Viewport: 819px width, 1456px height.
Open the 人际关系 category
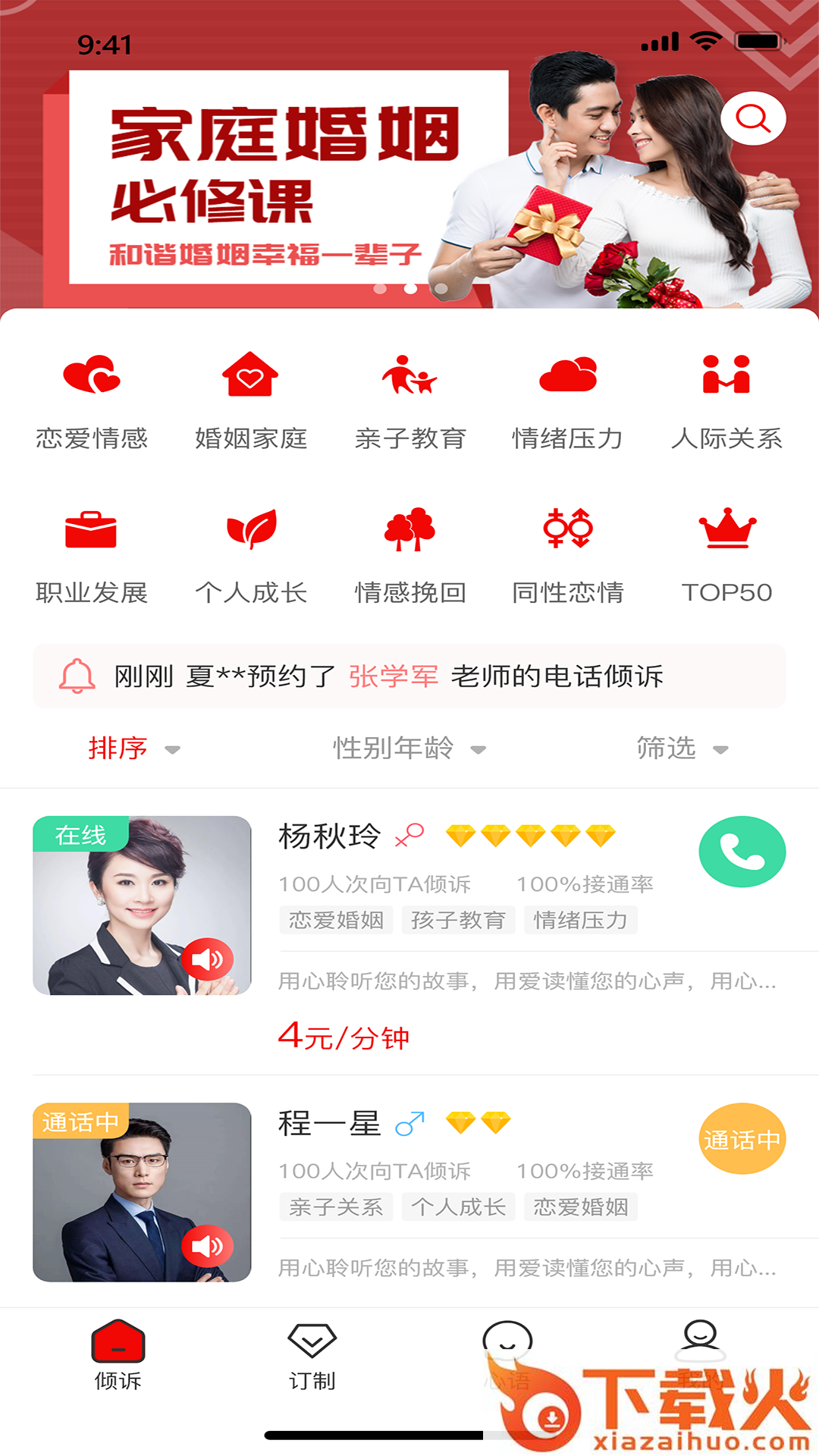[x=726, y=402]
